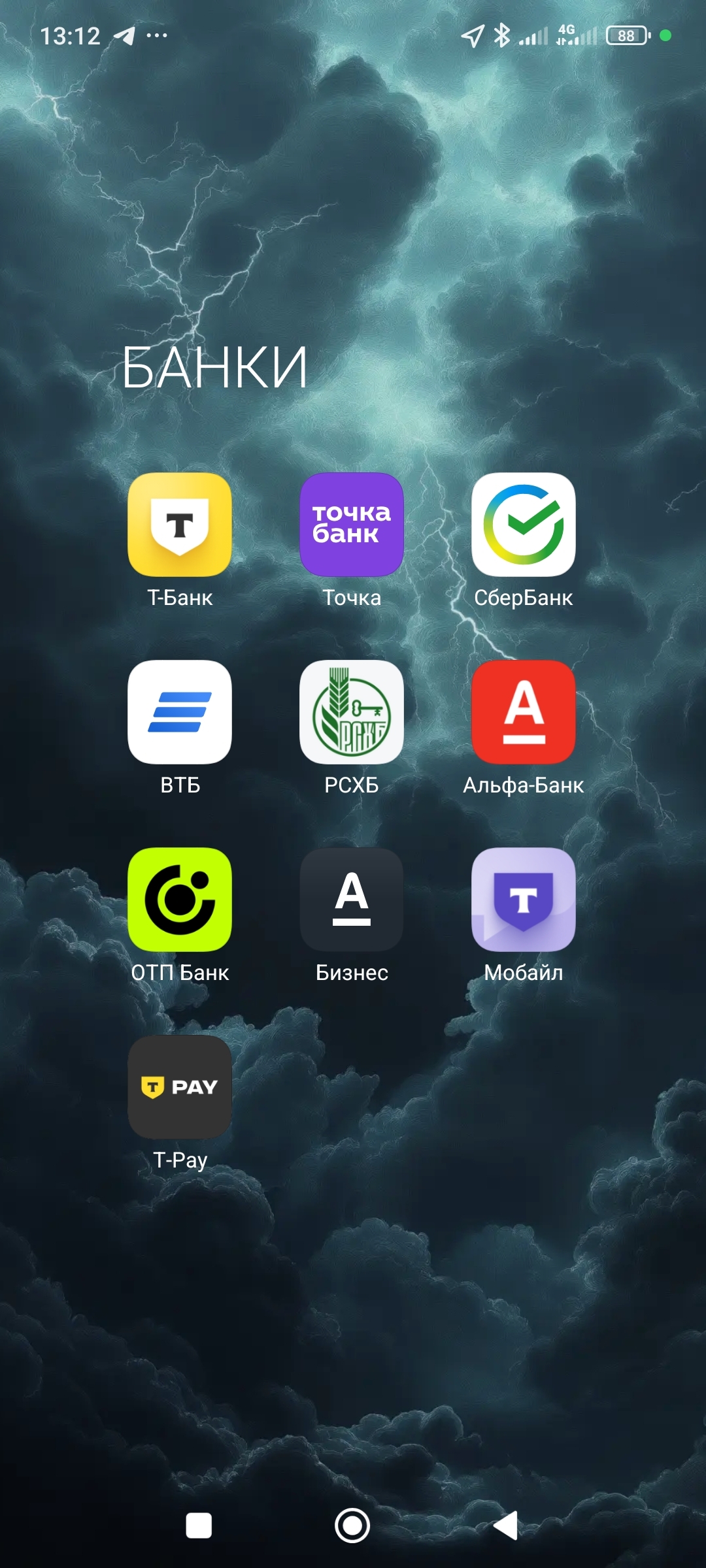Screen dimensions: 706x1568
Task: Open the СберБанк app
Action: pos(524,525)
